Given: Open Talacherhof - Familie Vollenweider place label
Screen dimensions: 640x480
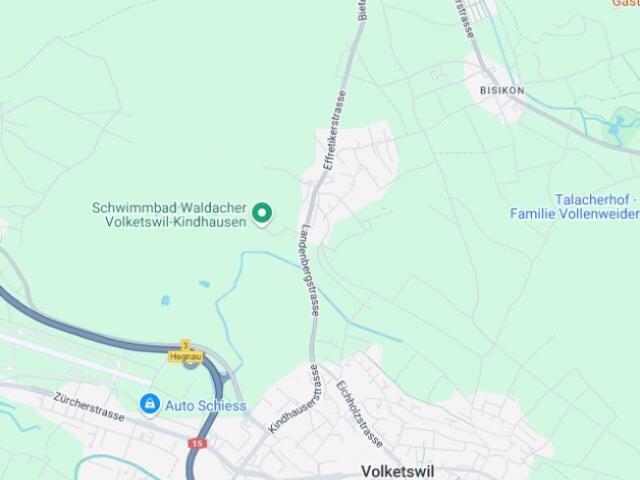Looking at the screenshot, I should [574, 207].
